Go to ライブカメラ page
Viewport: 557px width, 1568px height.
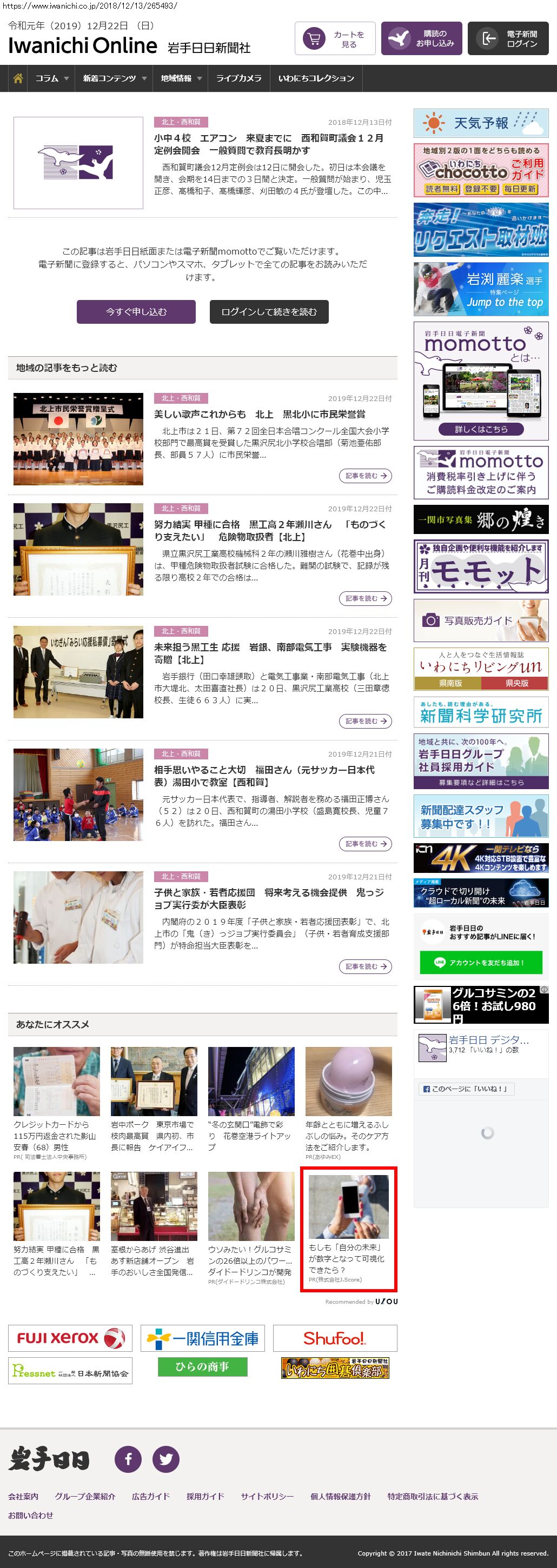[238, 78]
